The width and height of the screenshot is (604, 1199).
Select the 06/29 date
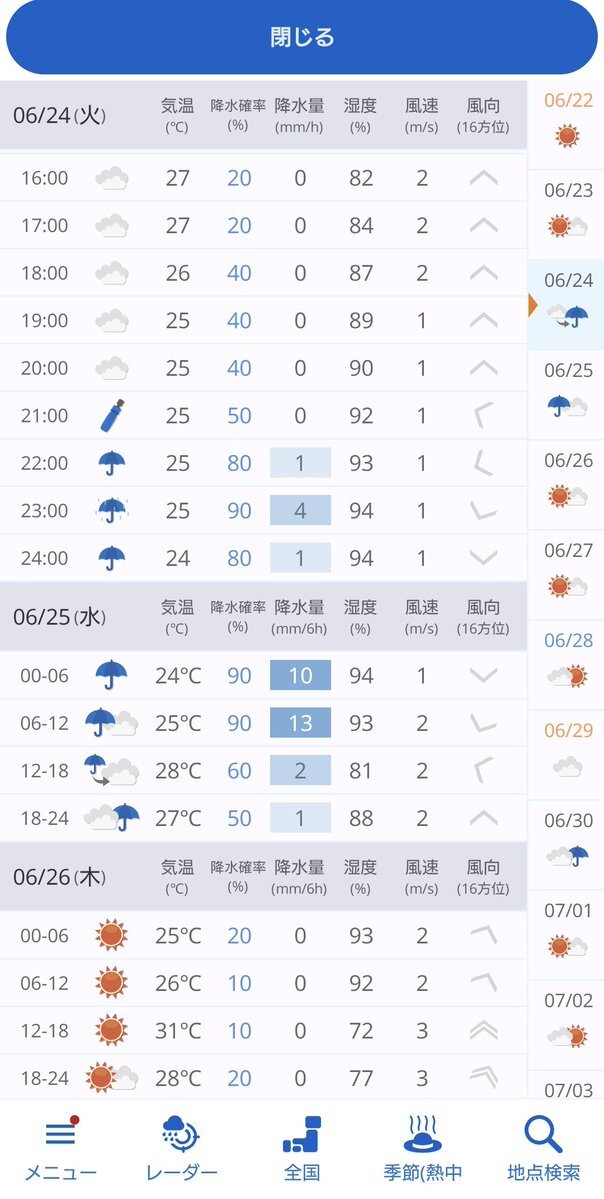click(567, 755)
